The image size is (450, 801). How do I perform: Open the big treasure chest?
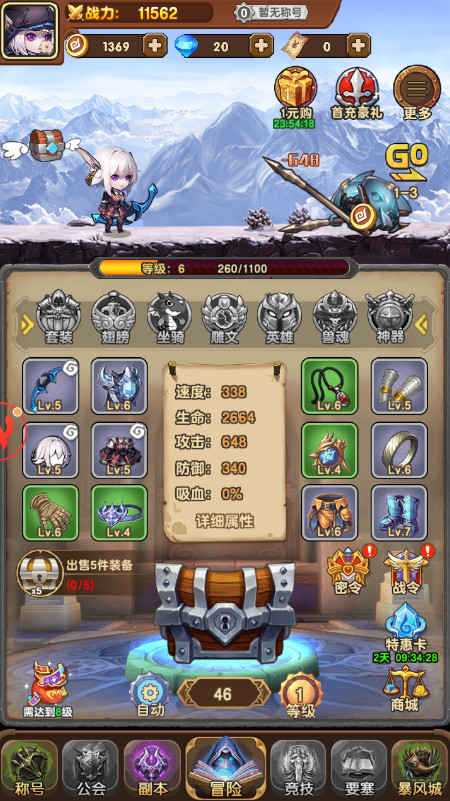click(x=225, y=611)
